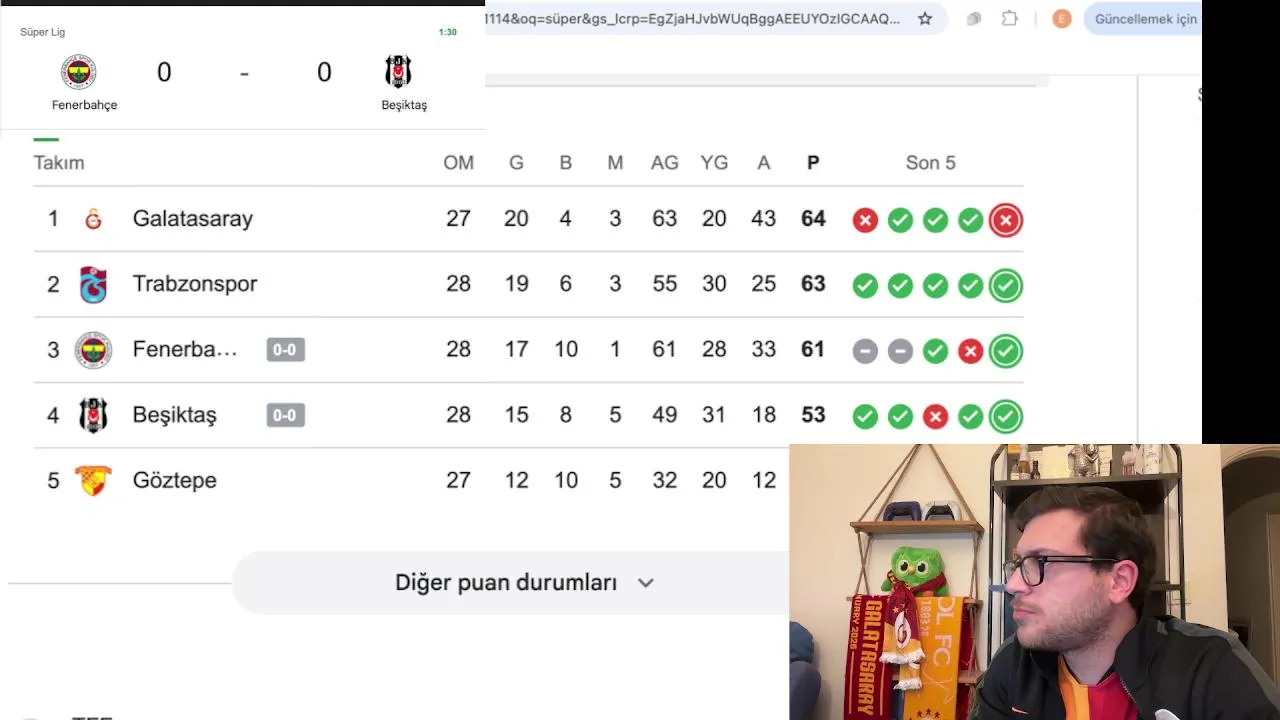
Task: Open the Beşiktaş row in the standings
Action: [x=174, y=415]
